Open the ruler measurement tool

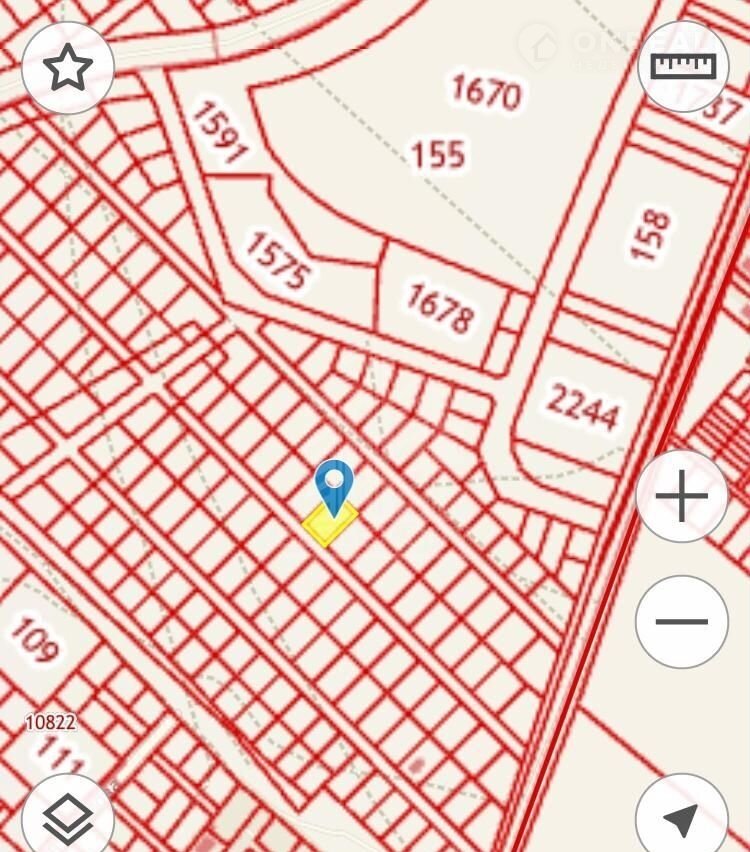(x=683, y=66)
